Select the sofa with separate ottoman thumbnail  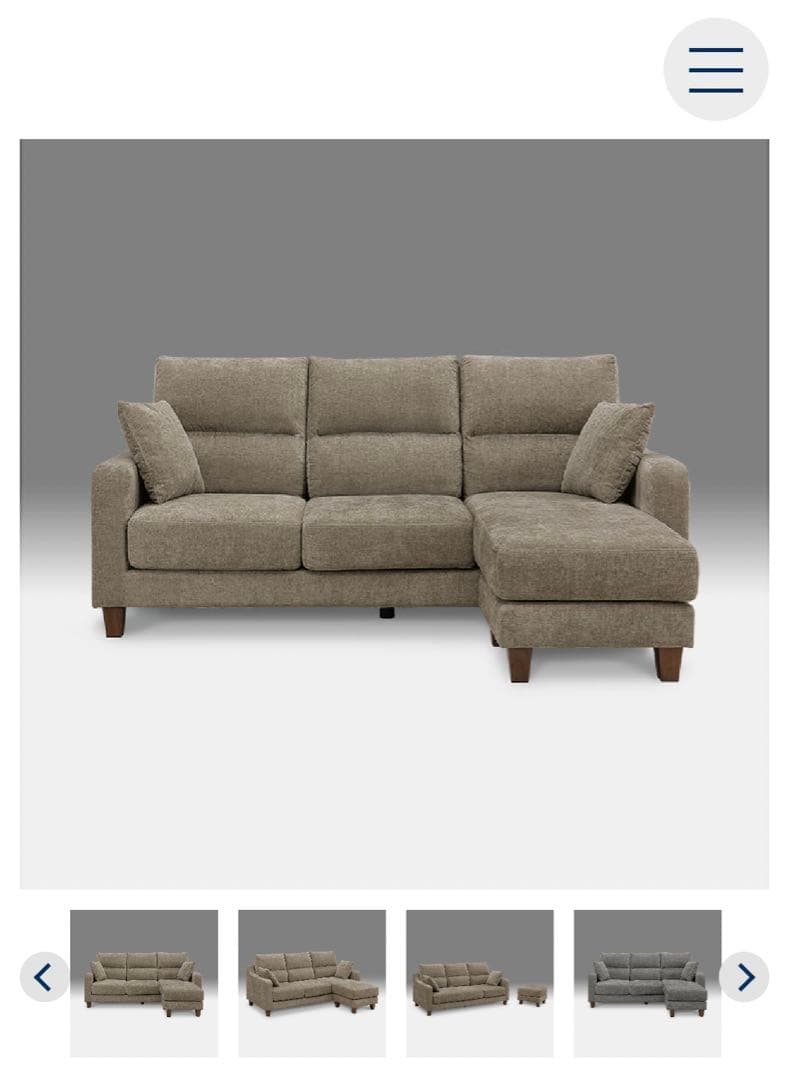[480, 983]
